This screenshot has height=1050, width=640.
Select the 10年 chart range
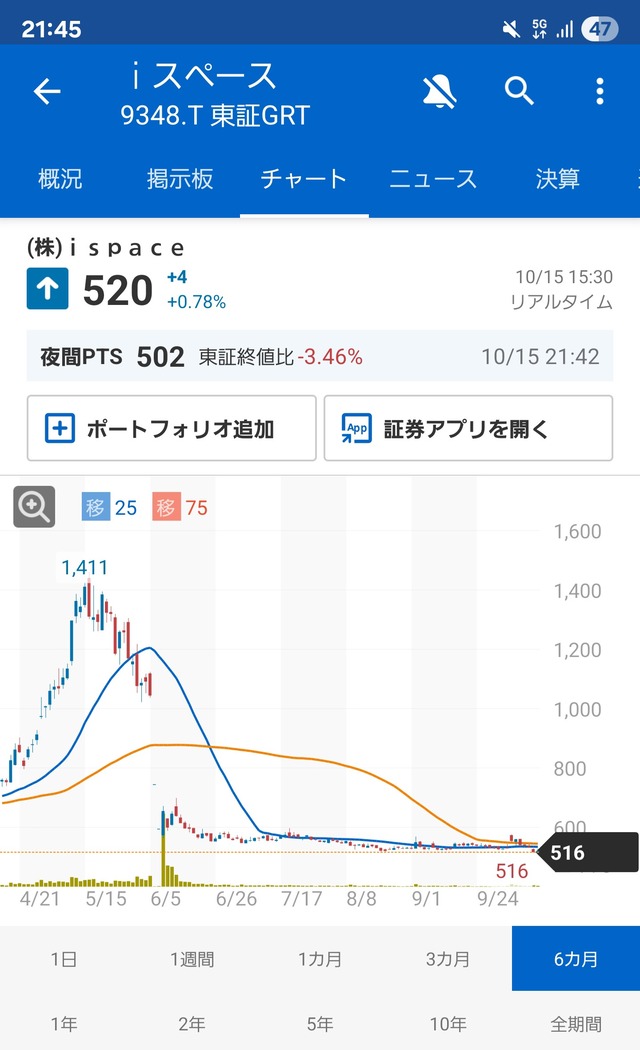click(448, 1023)
